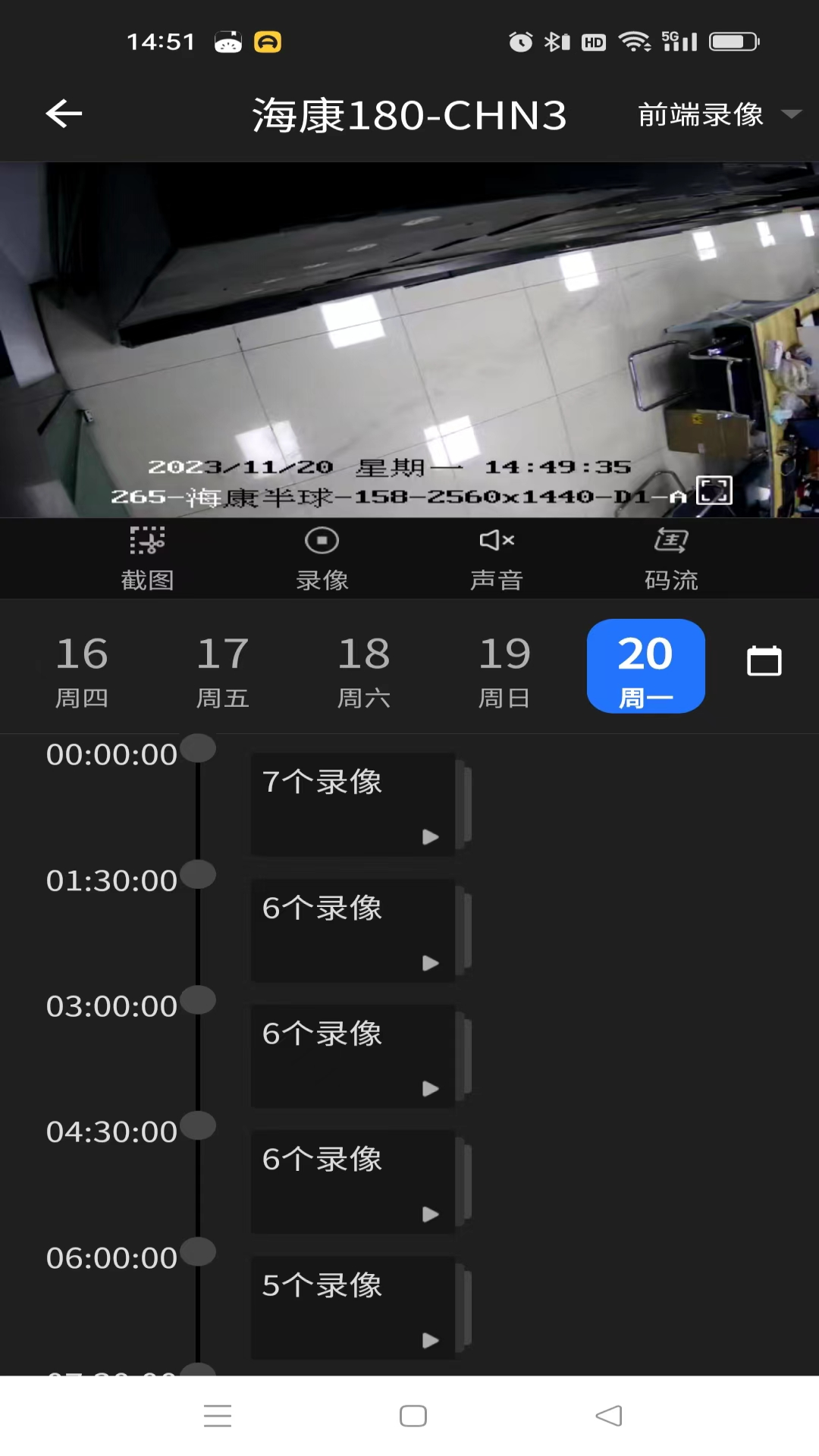Enter fullscreen using the video corner icon
Screen dimensions: 819x1456
click(714, 491)
